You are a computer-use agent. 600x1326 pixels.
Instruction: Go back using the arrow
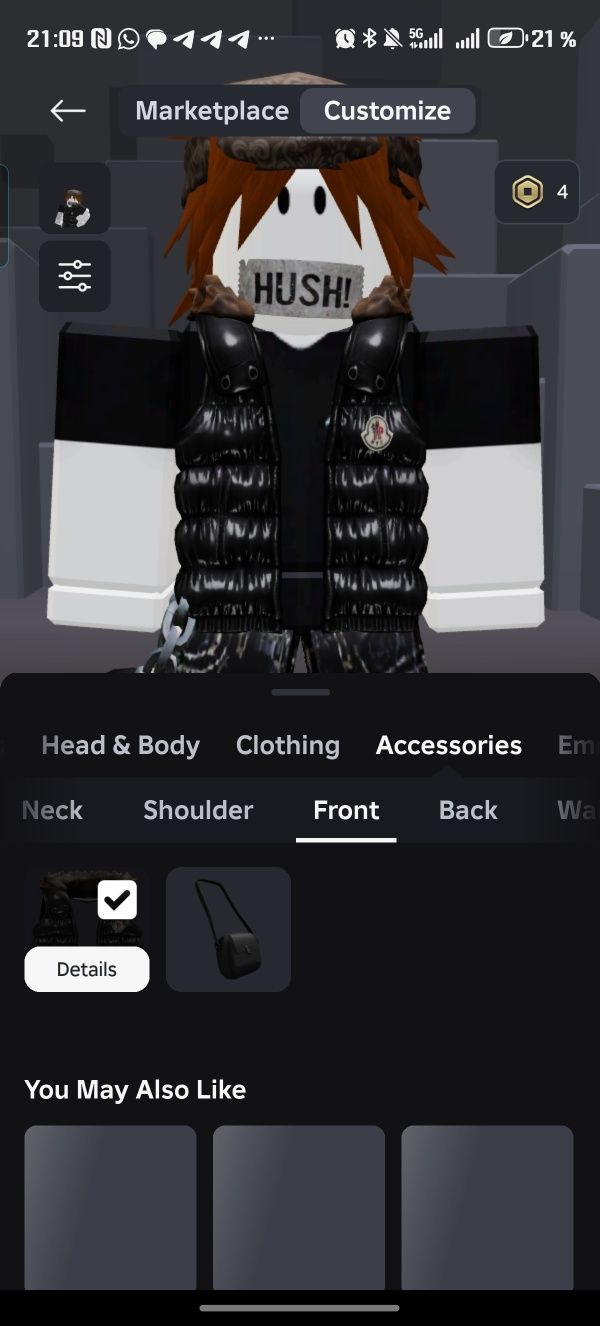tap(68, 111)
